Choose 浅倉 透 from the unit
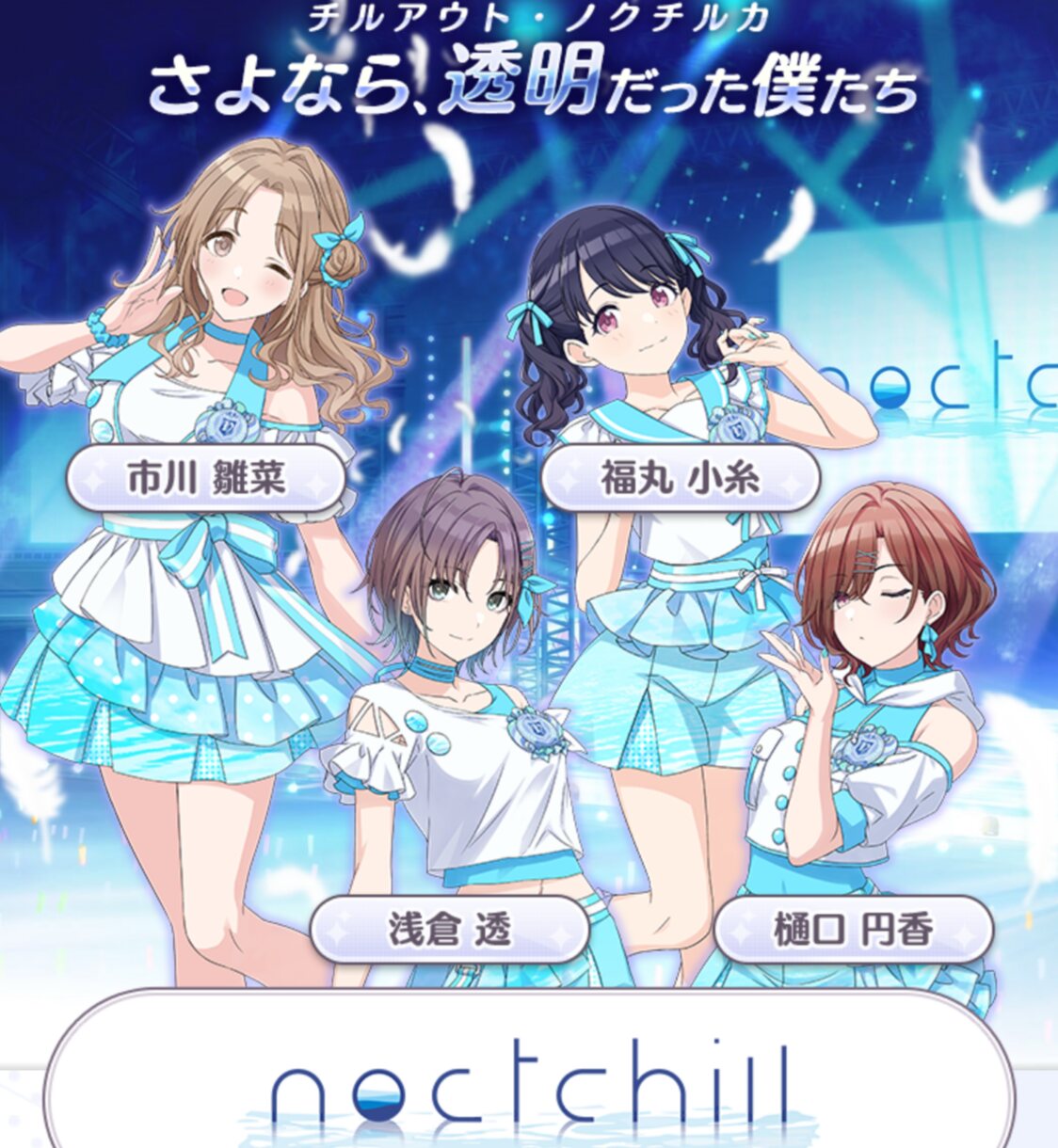Screen dimensions: 1058x1148 (450, 930)
